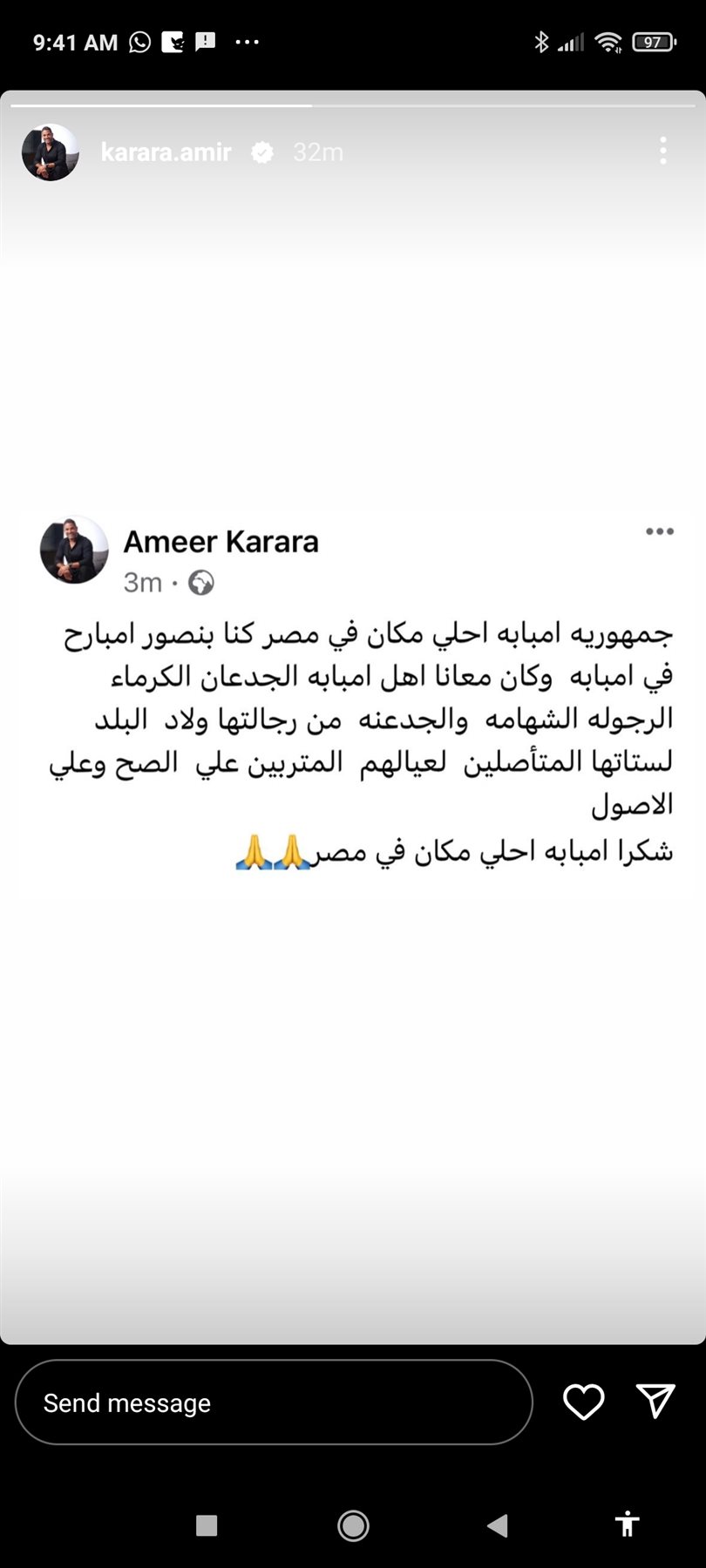The image size is (706, 1568).
Task: Go to home via system home button
Action: (x=353, y=1524)
